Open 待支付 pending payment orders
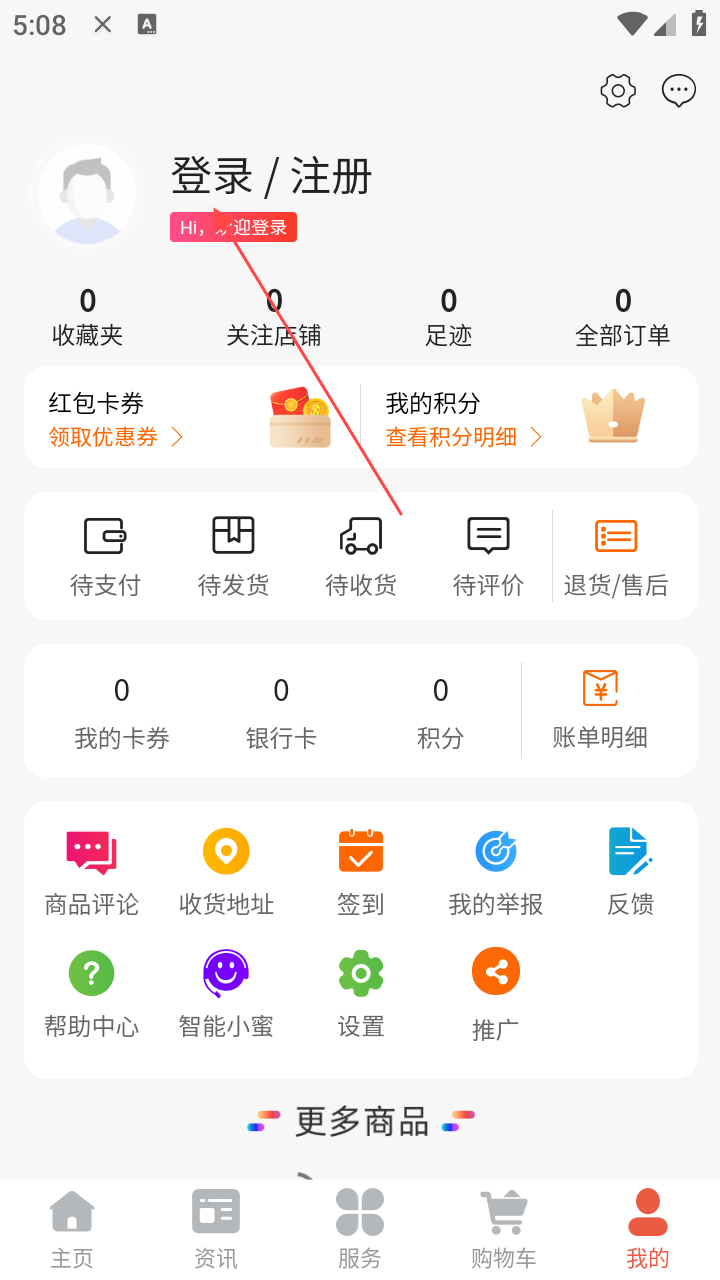720x1280 pixels. 105,556
